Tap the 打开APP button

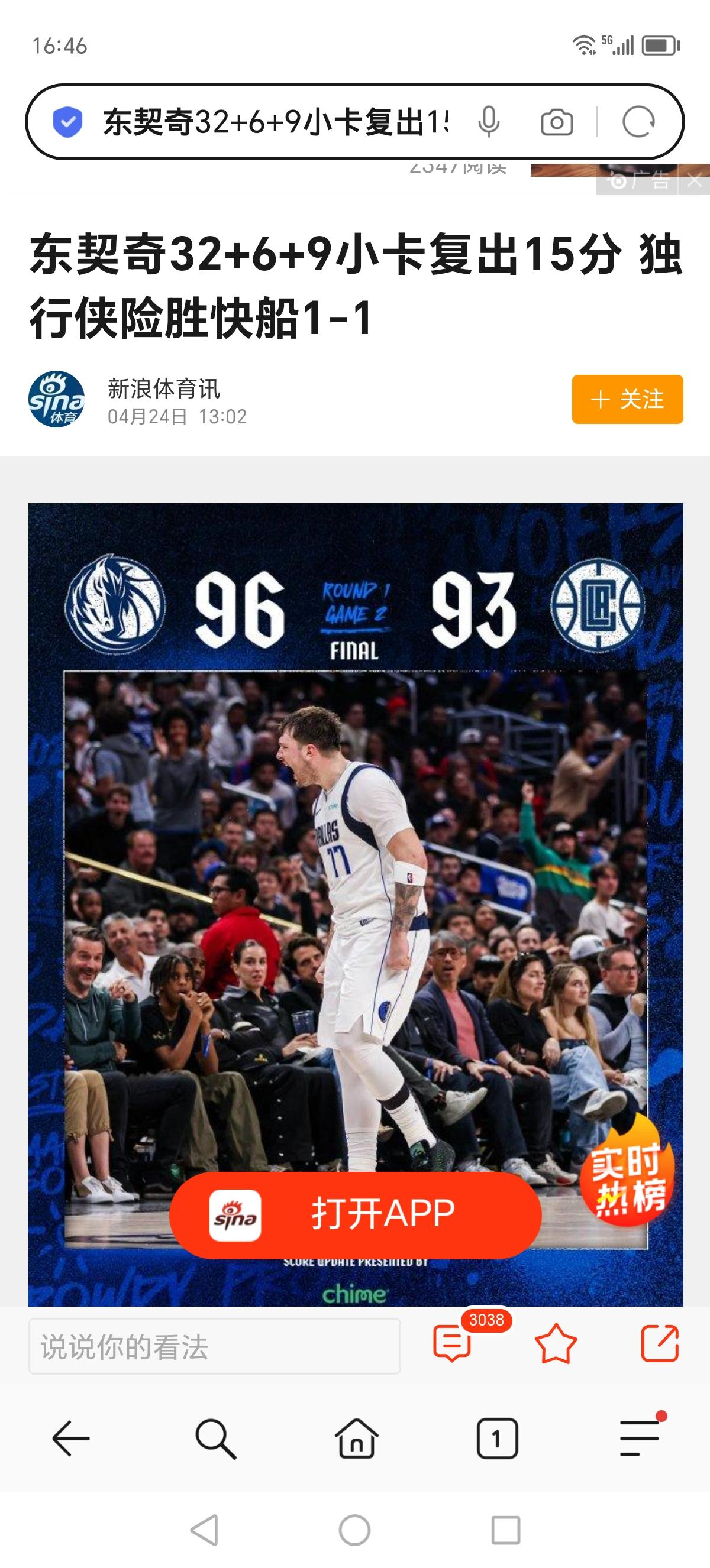coord(355,1214)
